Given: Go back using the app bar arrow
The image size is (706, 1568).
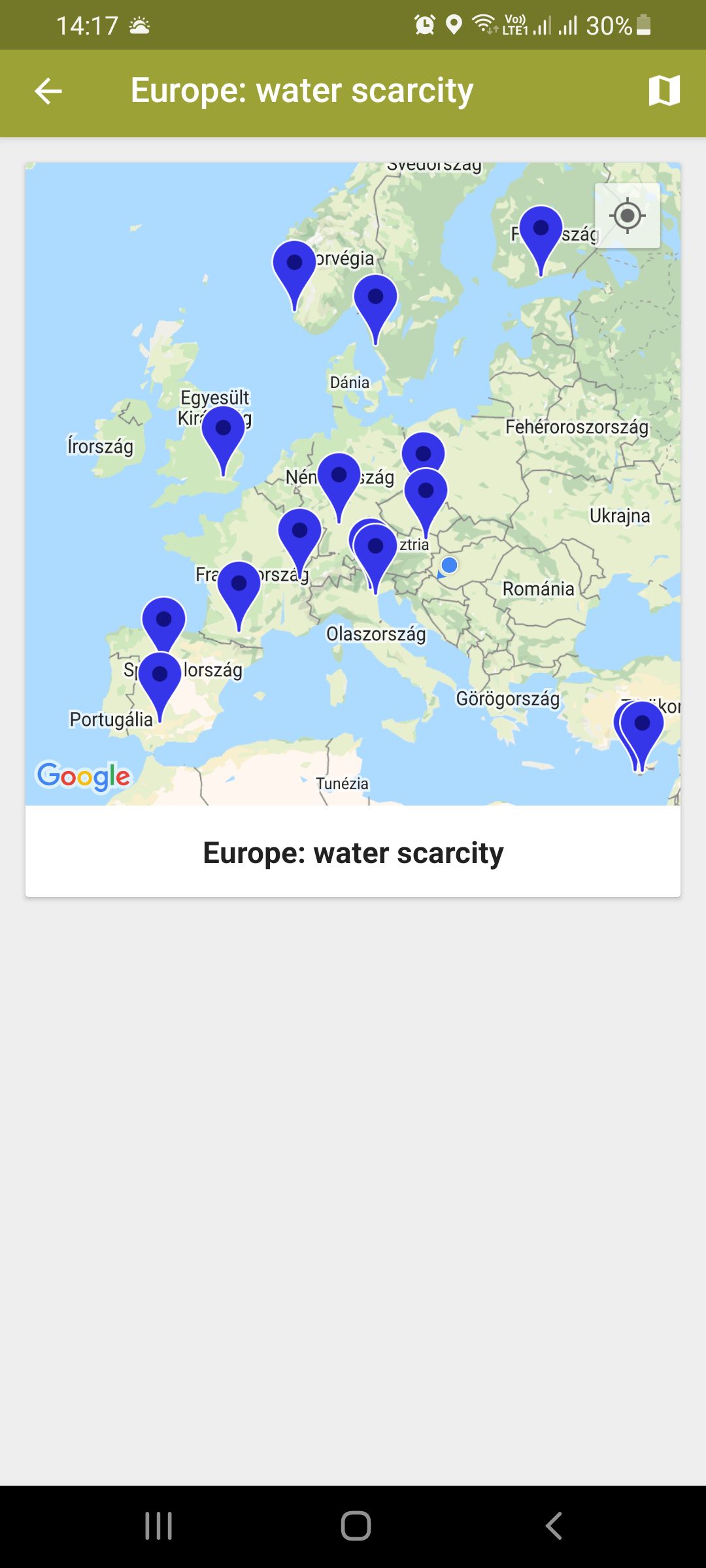Looking at the screenshot, I should click(48, 91).
